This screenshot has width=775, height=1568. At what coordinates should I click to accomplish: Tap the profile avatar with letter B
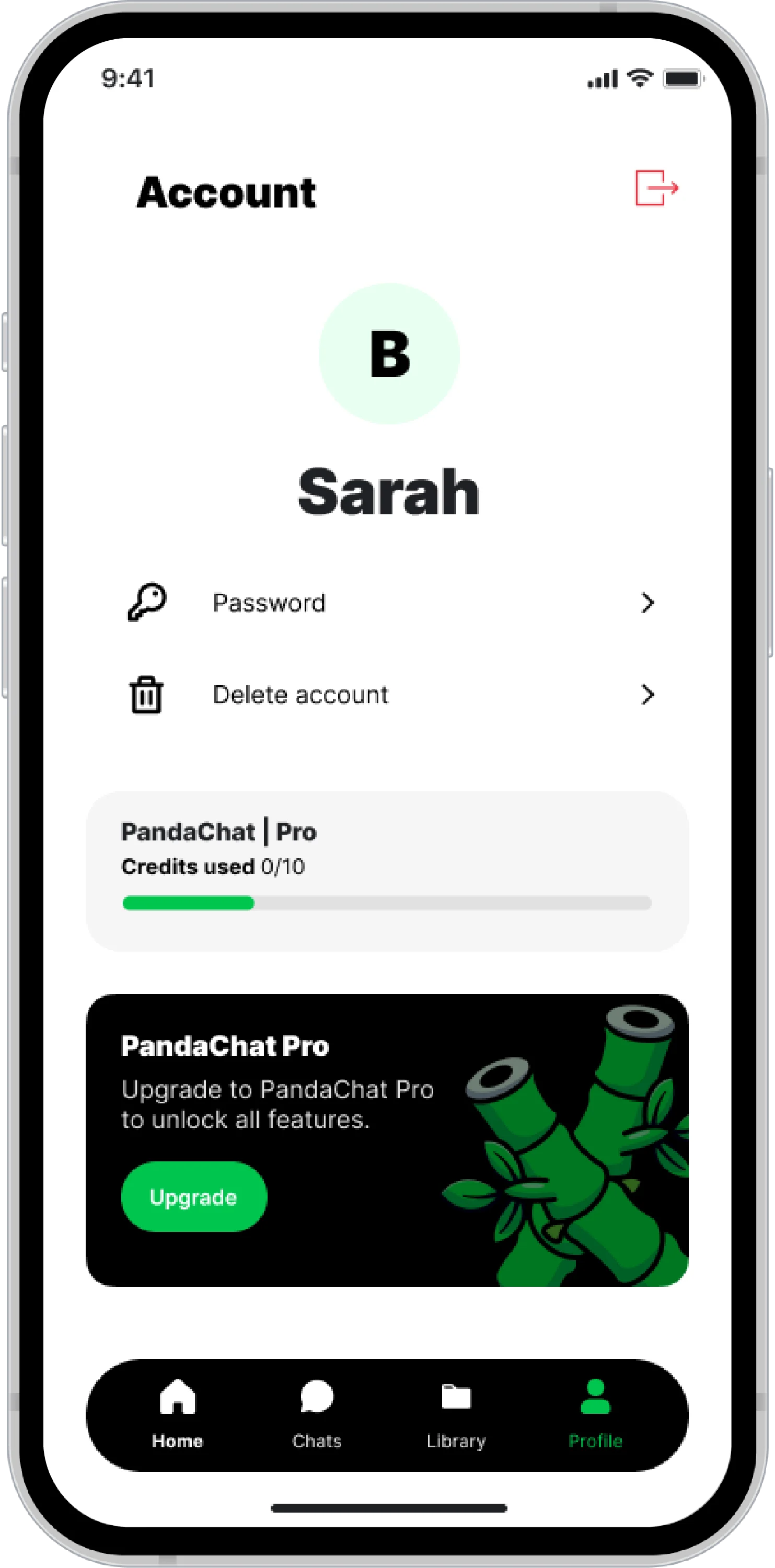[x=389, y=354]
